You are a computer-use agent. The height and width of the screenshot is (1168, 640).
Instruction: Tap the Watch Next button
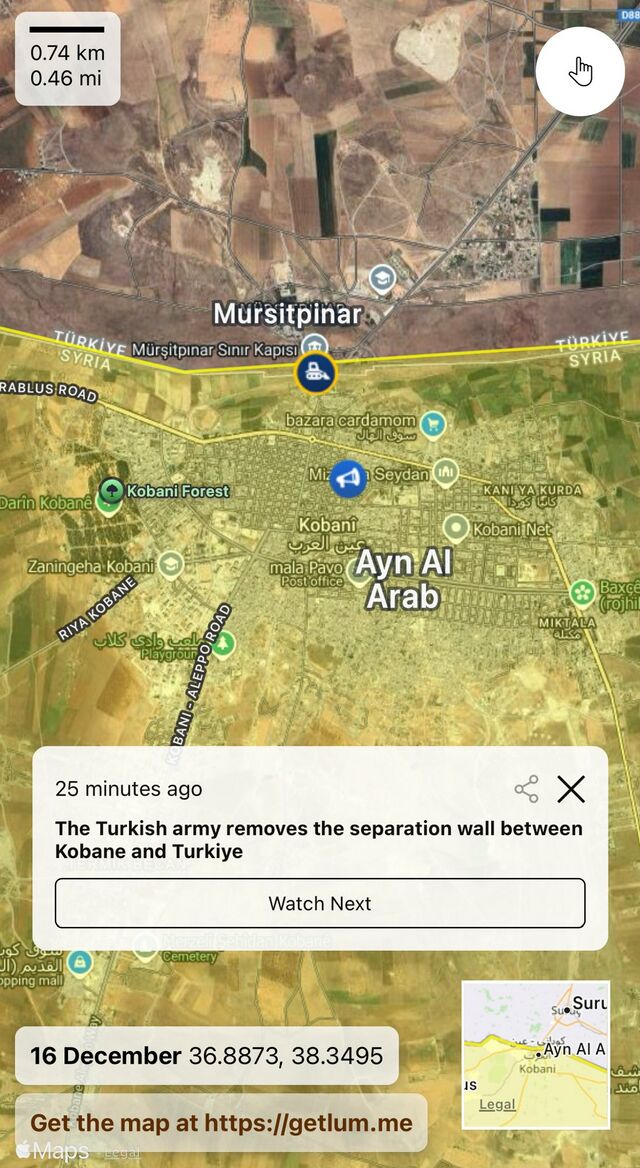click(x=320, y=903)
